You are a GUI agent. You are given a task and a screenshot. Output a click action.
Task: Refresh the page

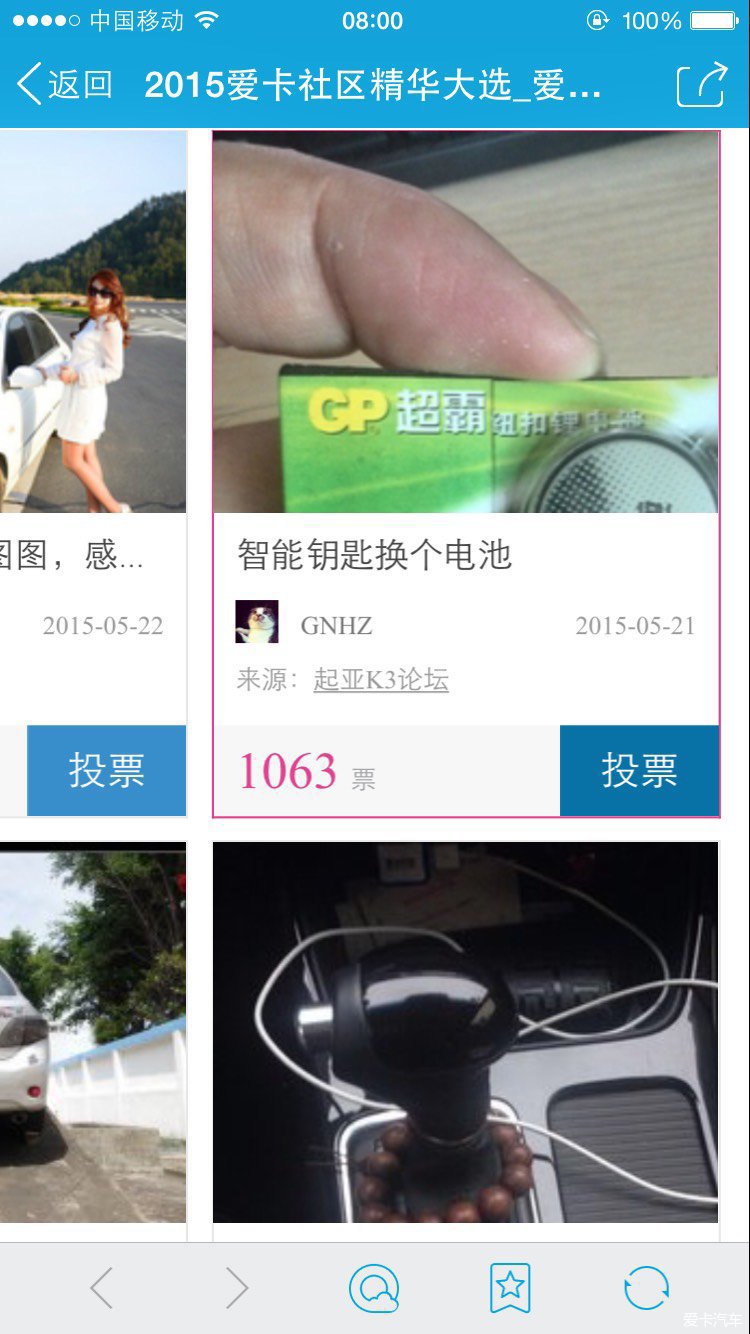tap(646, 1288)
